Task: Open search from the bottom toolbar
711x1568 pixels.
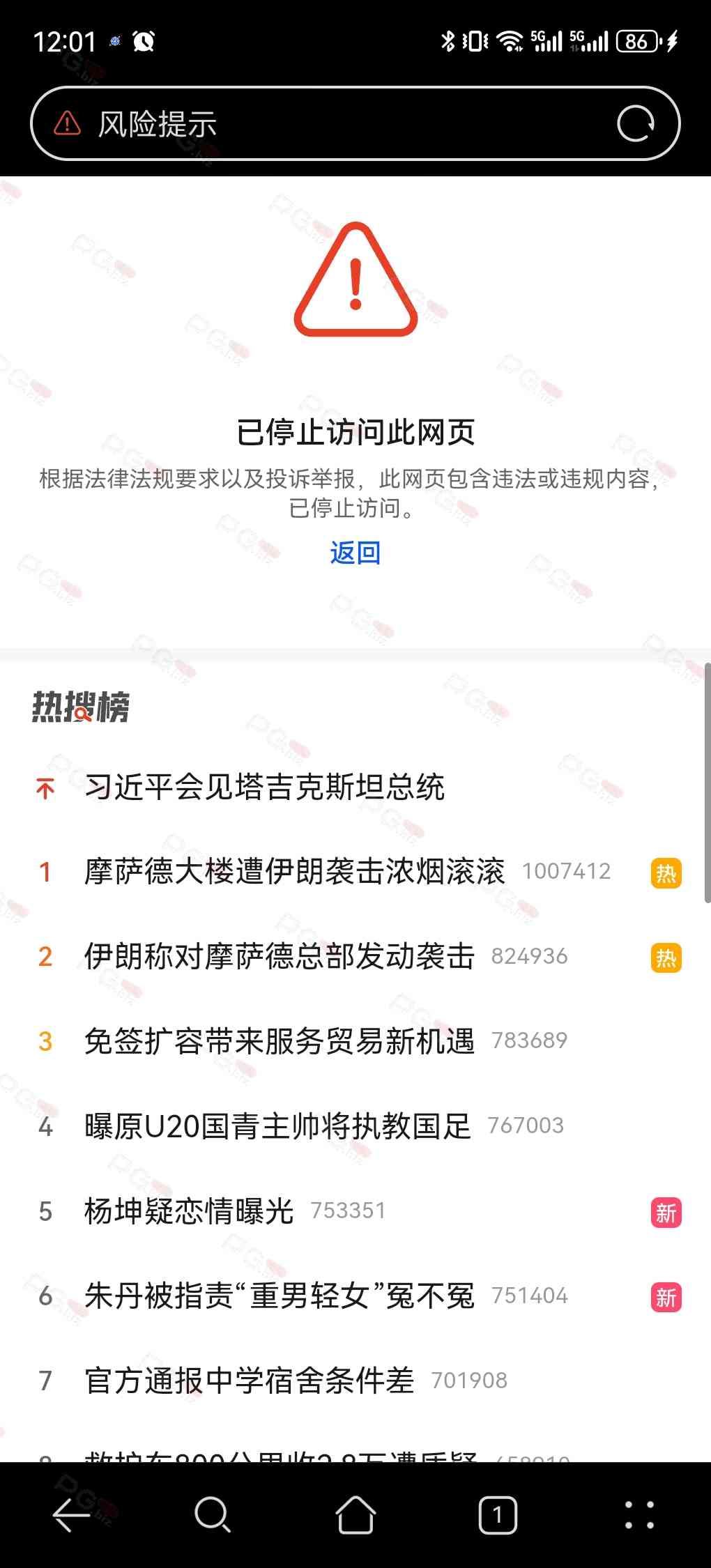Action: (213, 1515)
